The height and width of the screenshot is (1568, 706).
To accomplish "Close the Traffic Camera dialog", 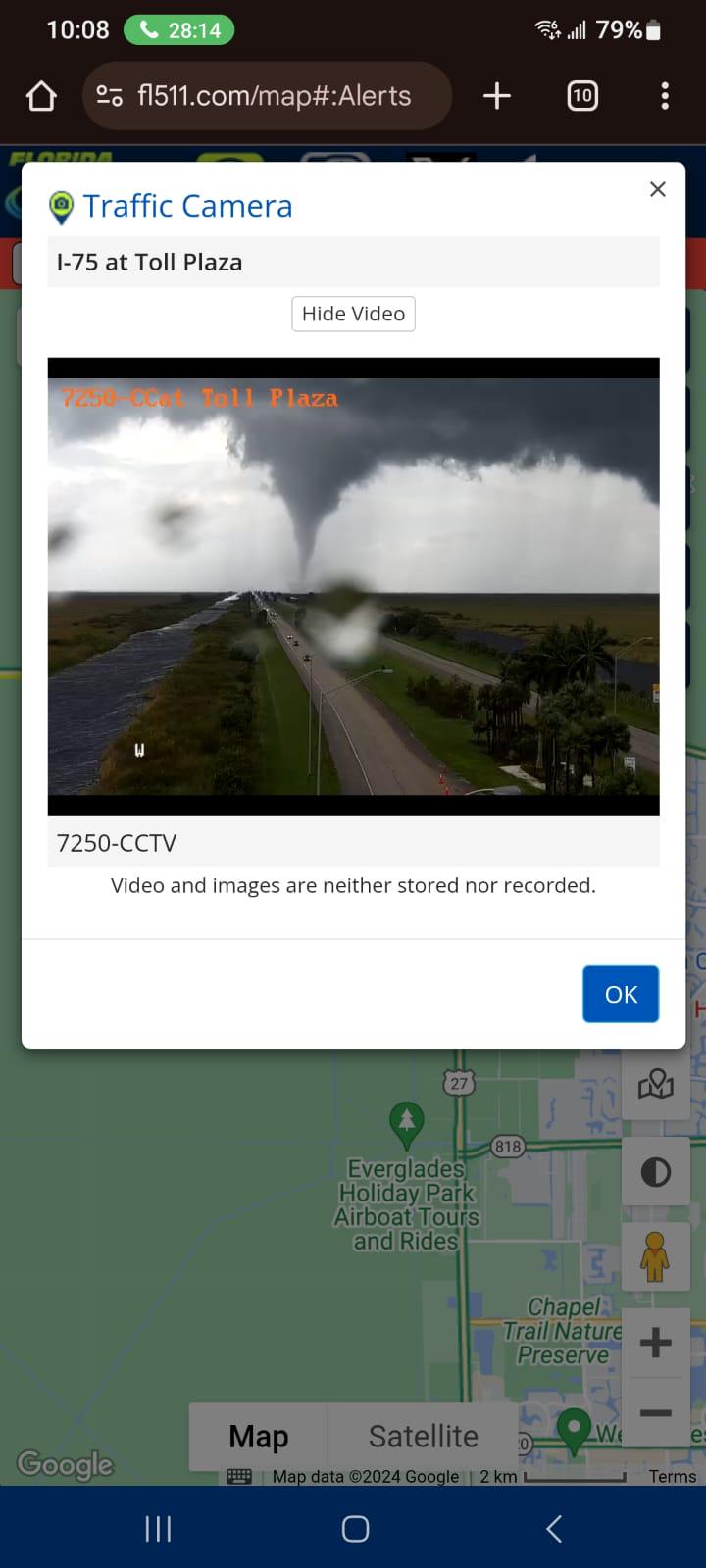I will [658, 189].
